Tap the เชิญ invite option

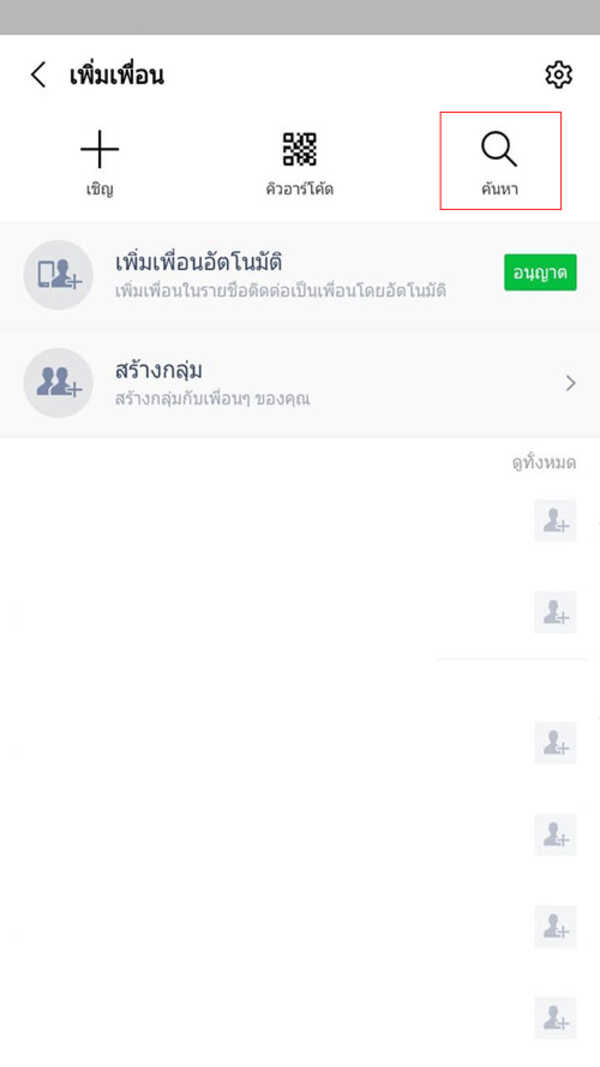pyautogui.click(x=99, y=162)
